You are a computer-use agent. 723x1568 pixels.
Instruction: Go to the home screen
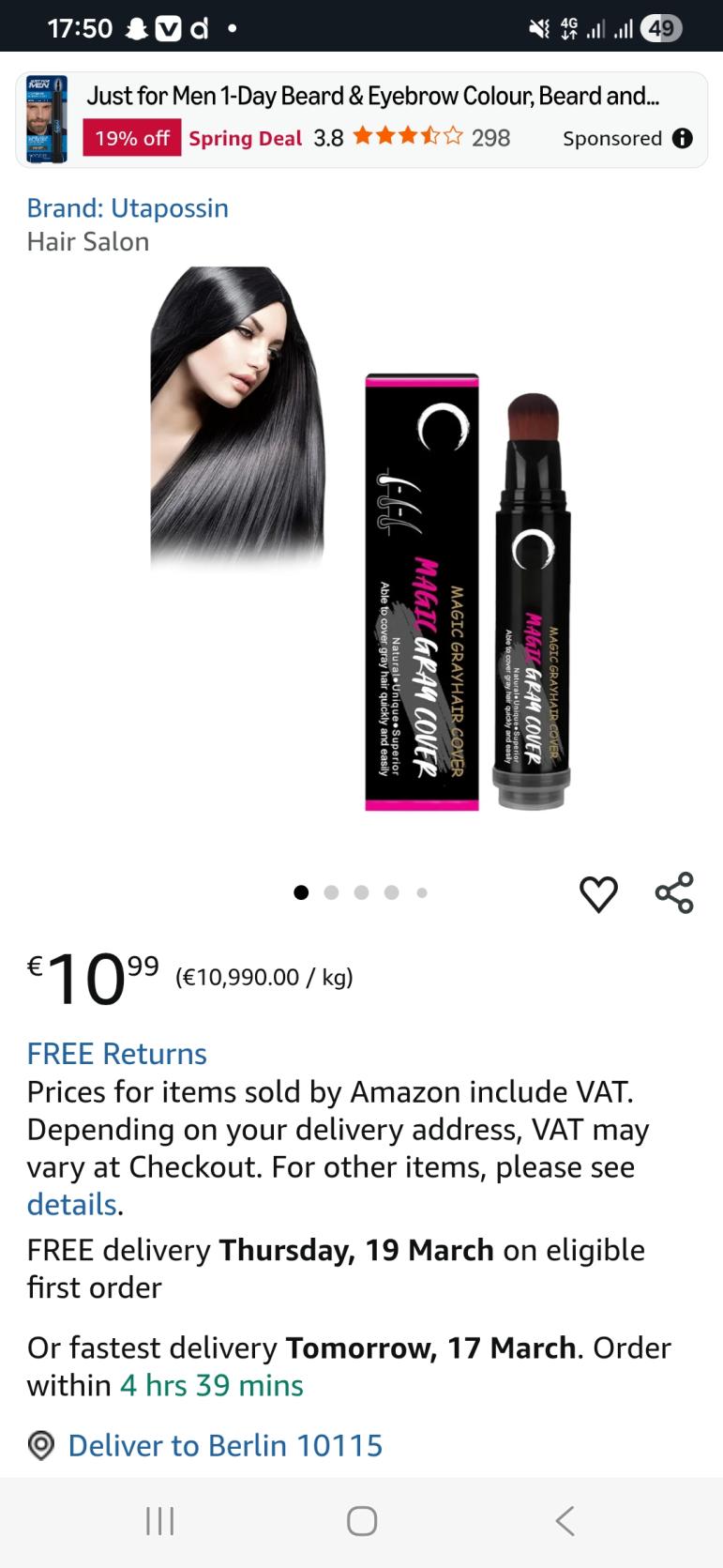361,1520
